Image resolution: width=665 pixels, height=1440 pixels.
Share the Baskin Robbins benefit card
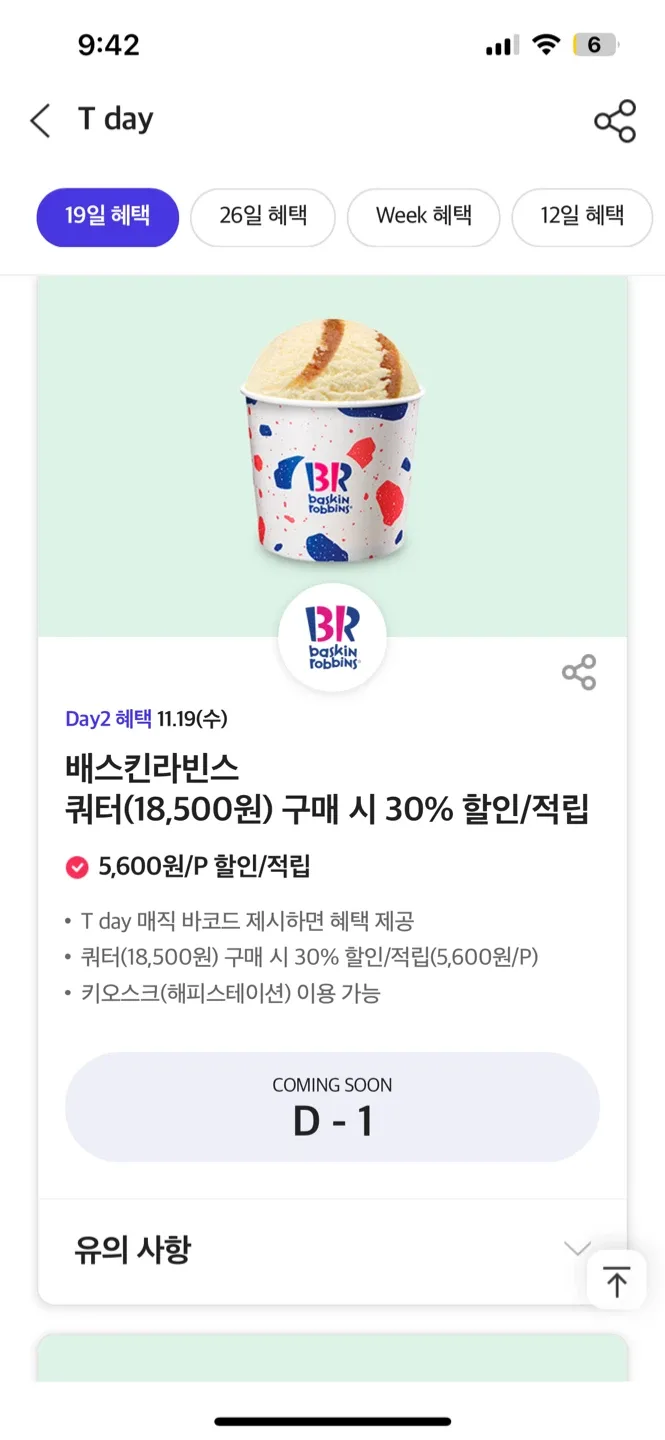click(x=579, y=672)
